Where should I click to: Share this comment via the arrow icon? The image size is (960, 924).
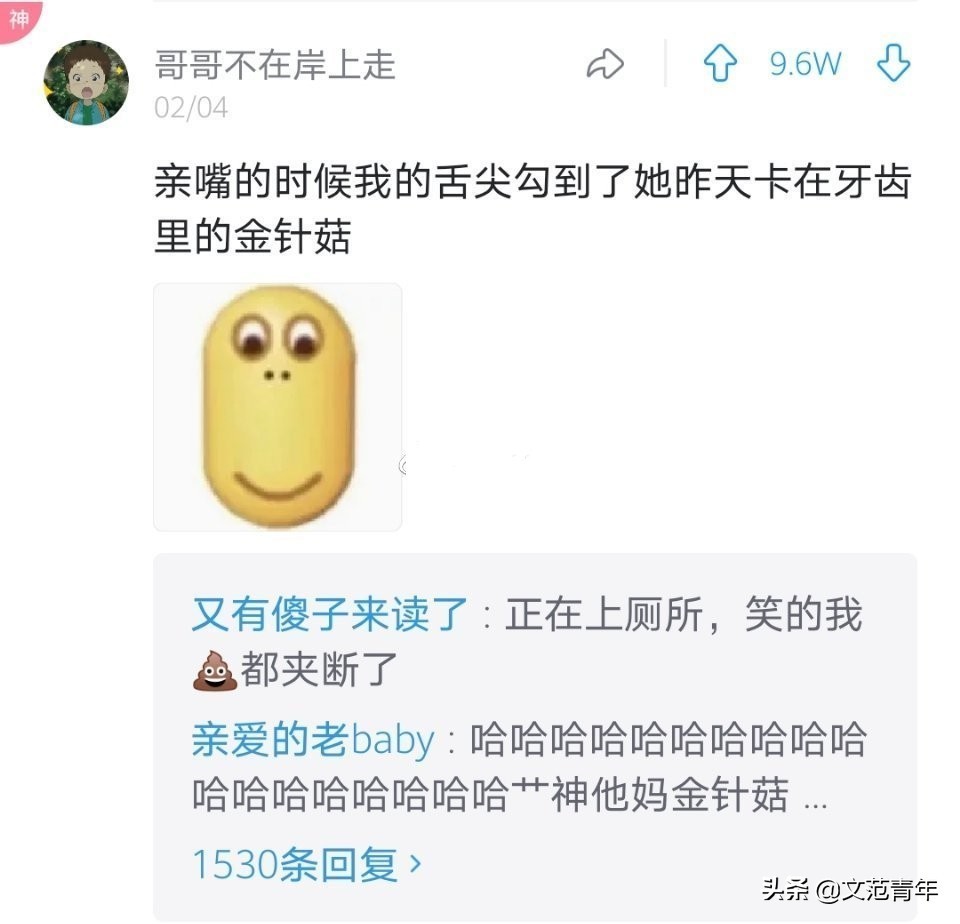(604, 66)
